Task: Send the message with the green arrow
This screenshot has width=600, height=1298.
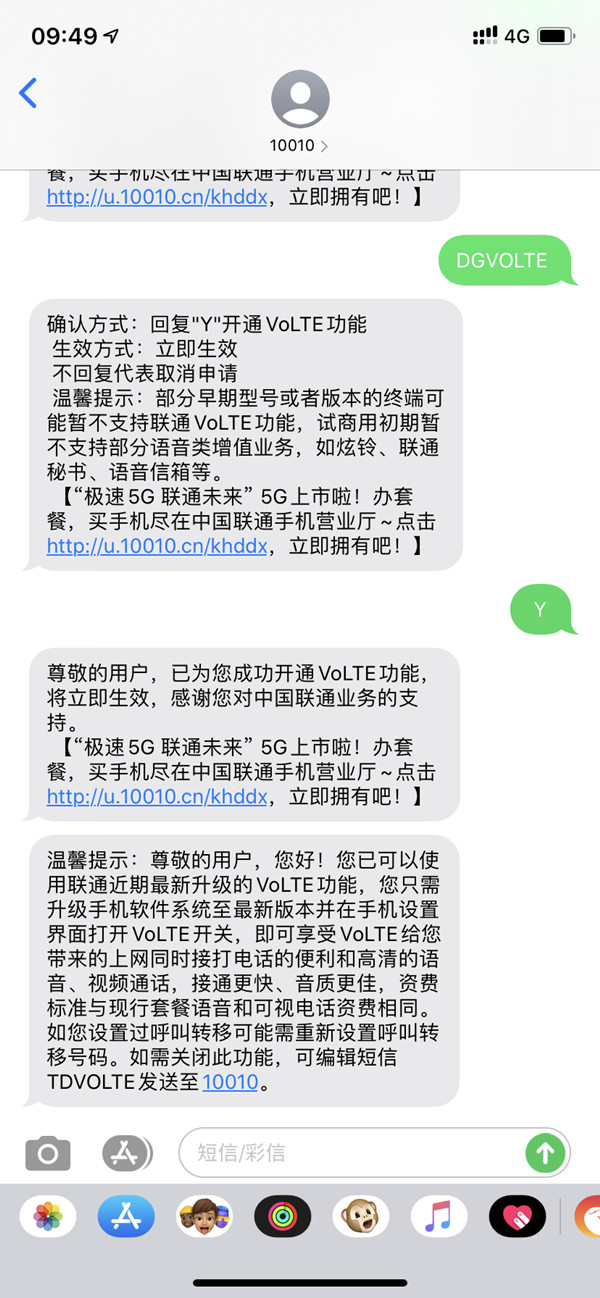Action: (545, 1153)
